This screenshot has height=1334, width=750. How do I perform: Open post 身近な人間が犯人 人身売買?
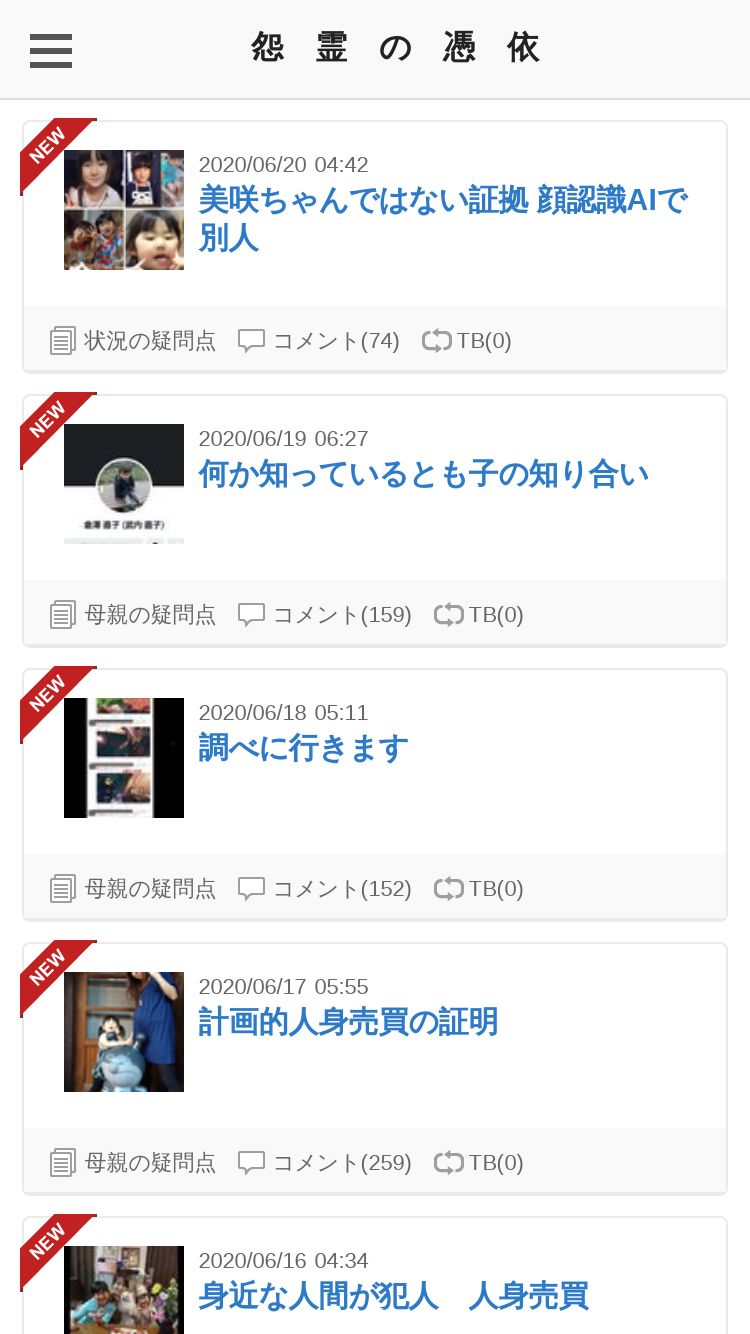click(393, 1296)
